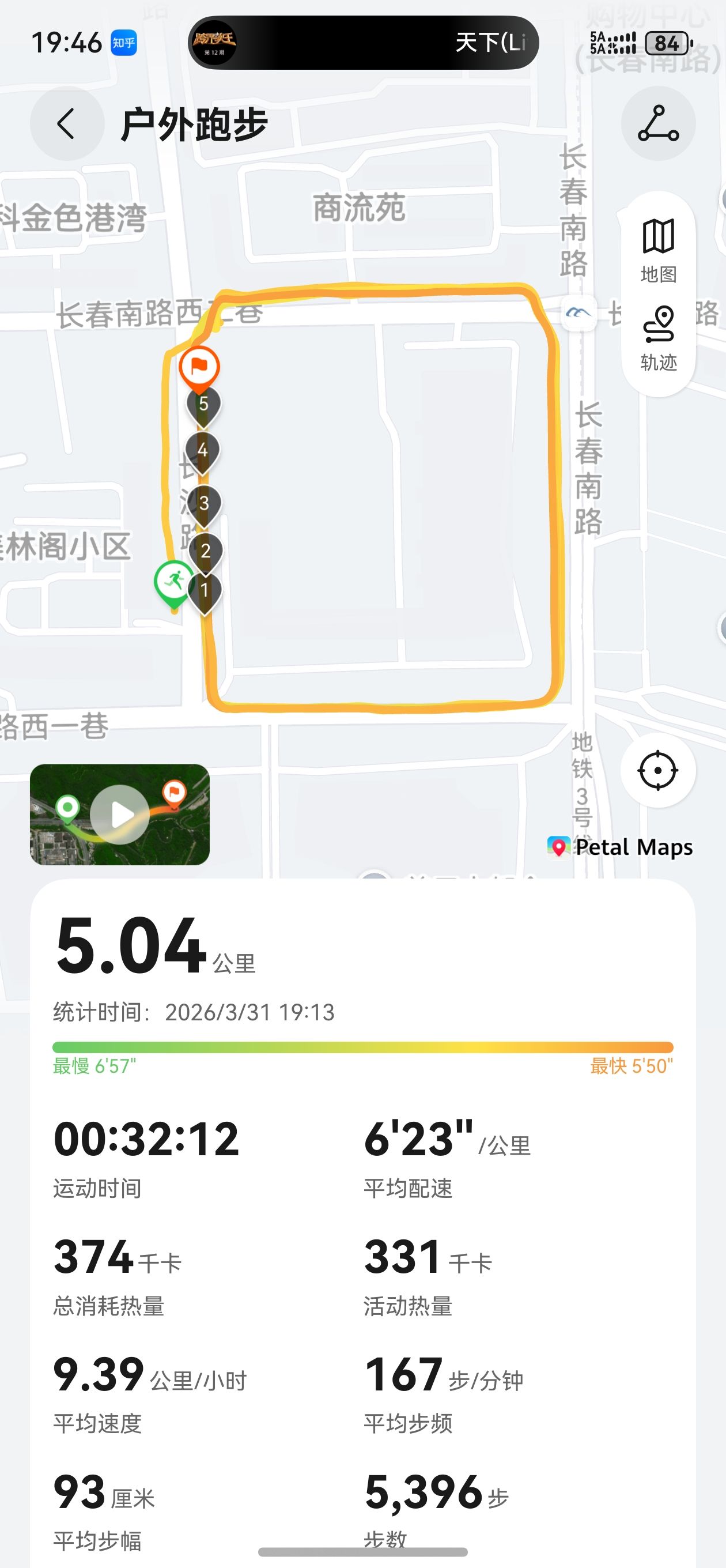Tap the now-playing capsule at the top

pos(364,43)
